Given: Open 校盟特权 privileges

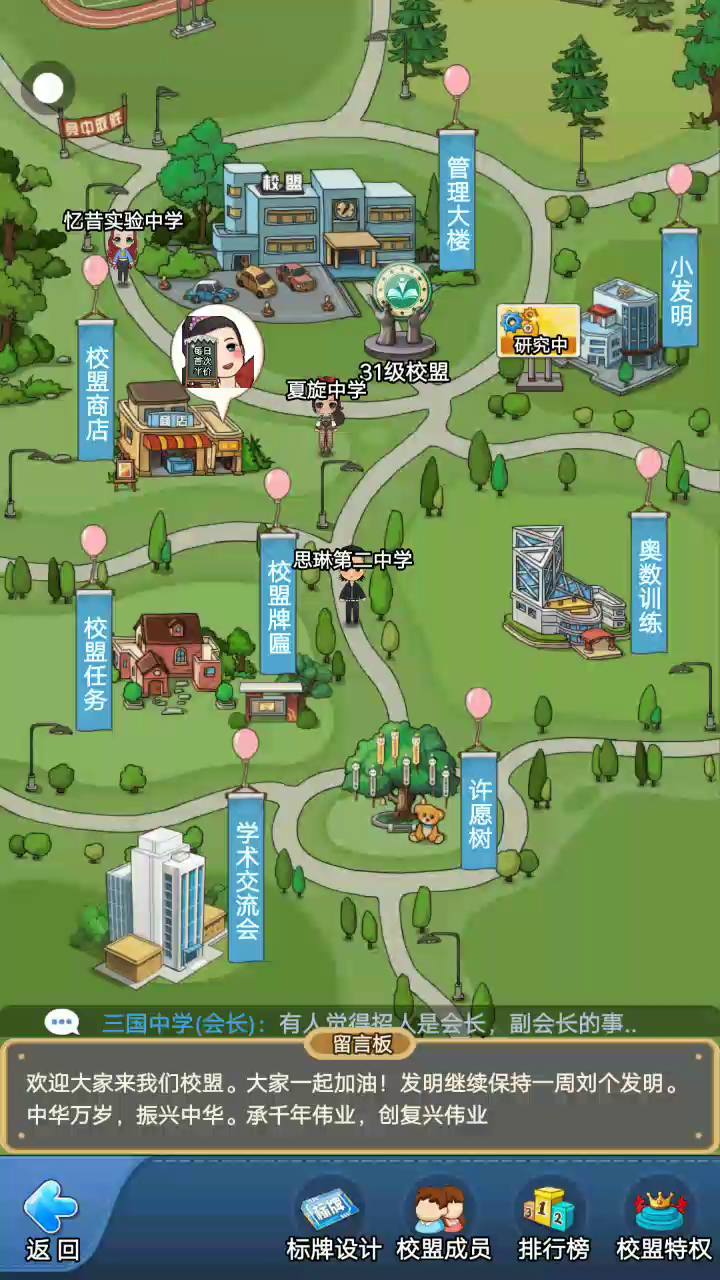Looking at the screenshot, I should (x=663, y=1220).
